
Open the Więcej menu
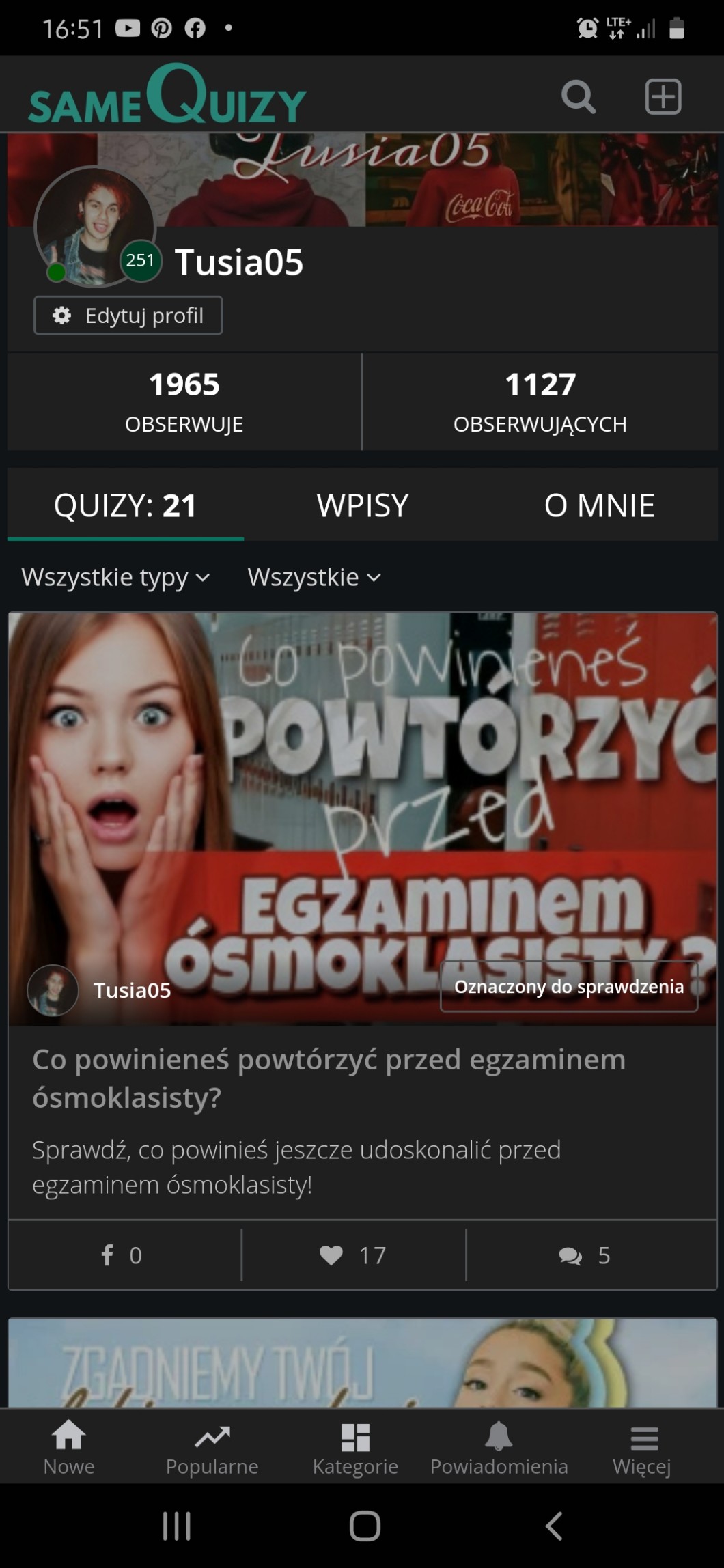(642, 1446)
